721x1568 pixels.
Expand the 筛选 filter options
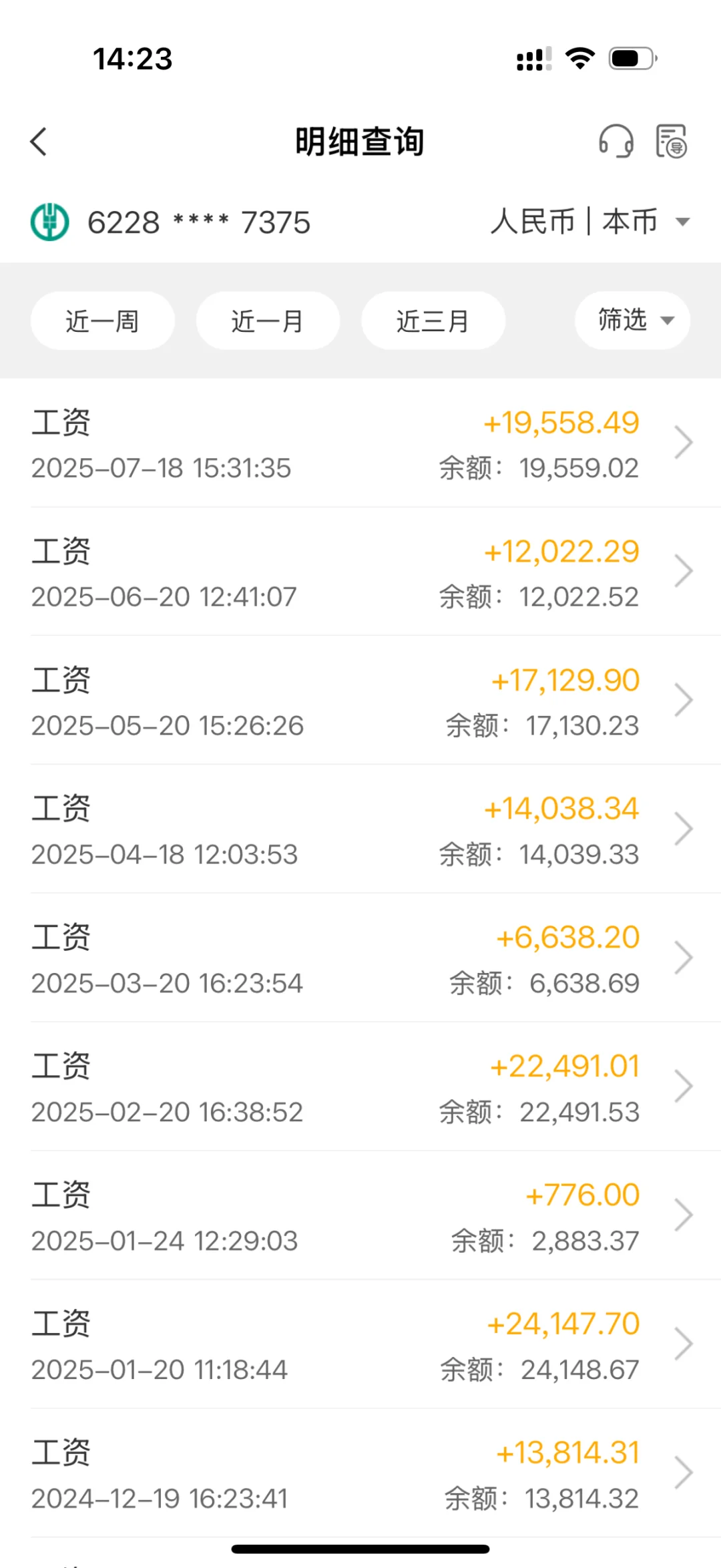pos(632,321)
